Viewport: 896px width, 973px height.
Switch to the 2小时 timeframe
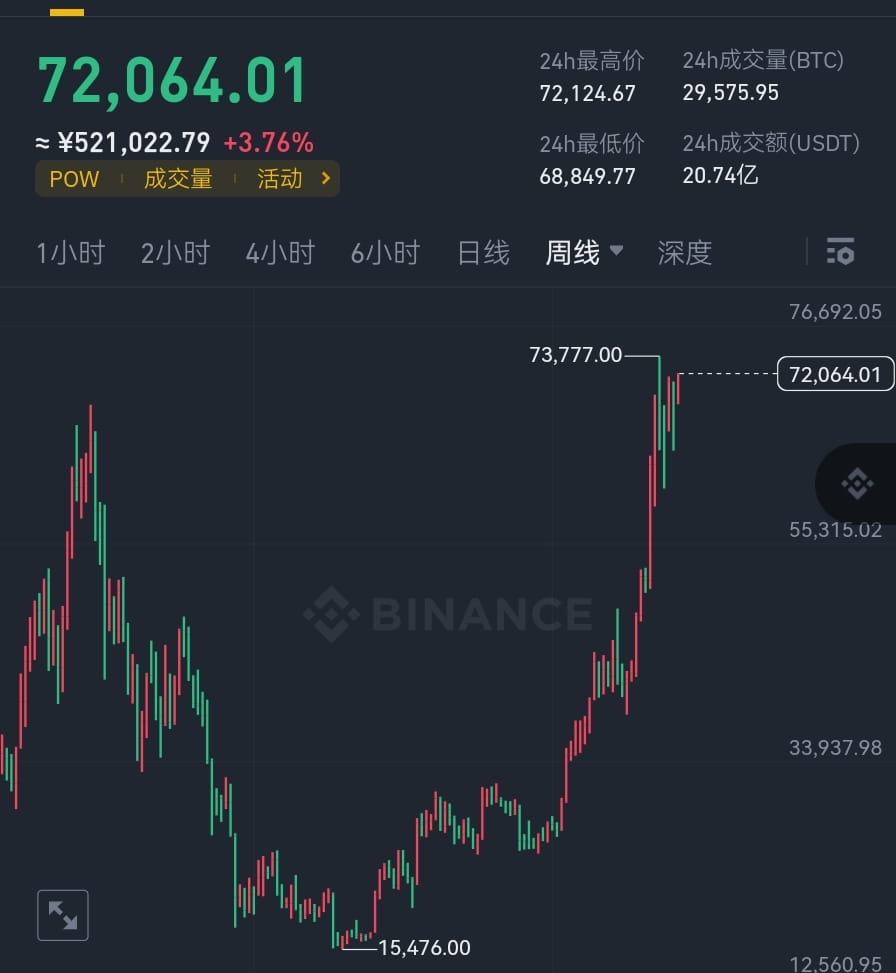[175, 253]
